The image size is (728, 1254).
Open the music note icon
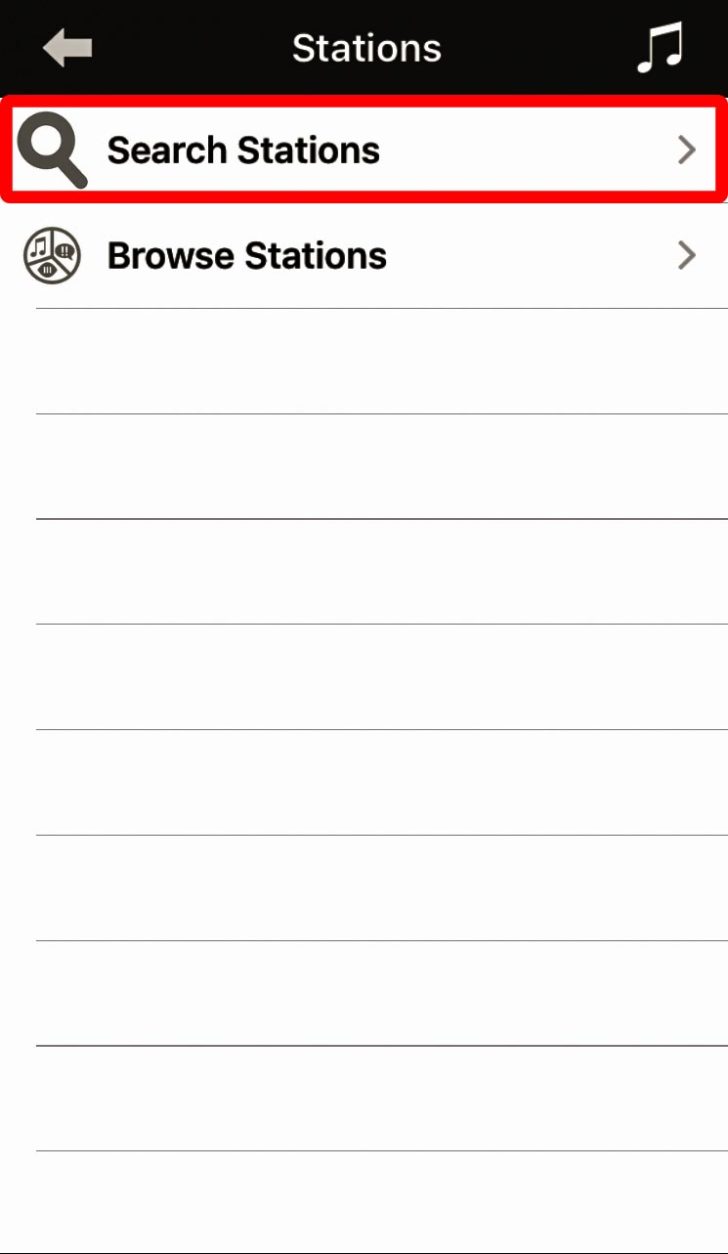pos(660,47)
